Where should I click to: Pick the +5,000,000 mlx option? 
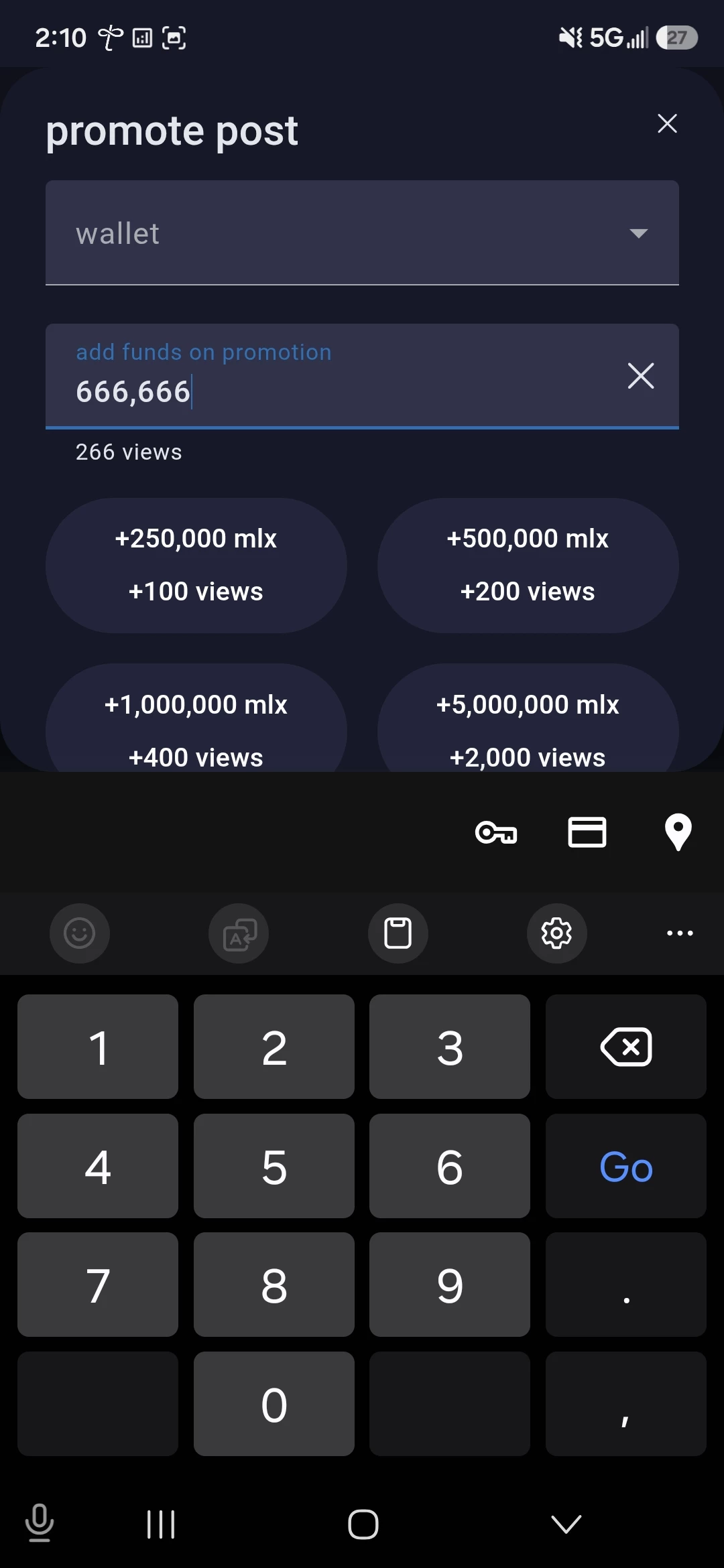tap(528, 718)
